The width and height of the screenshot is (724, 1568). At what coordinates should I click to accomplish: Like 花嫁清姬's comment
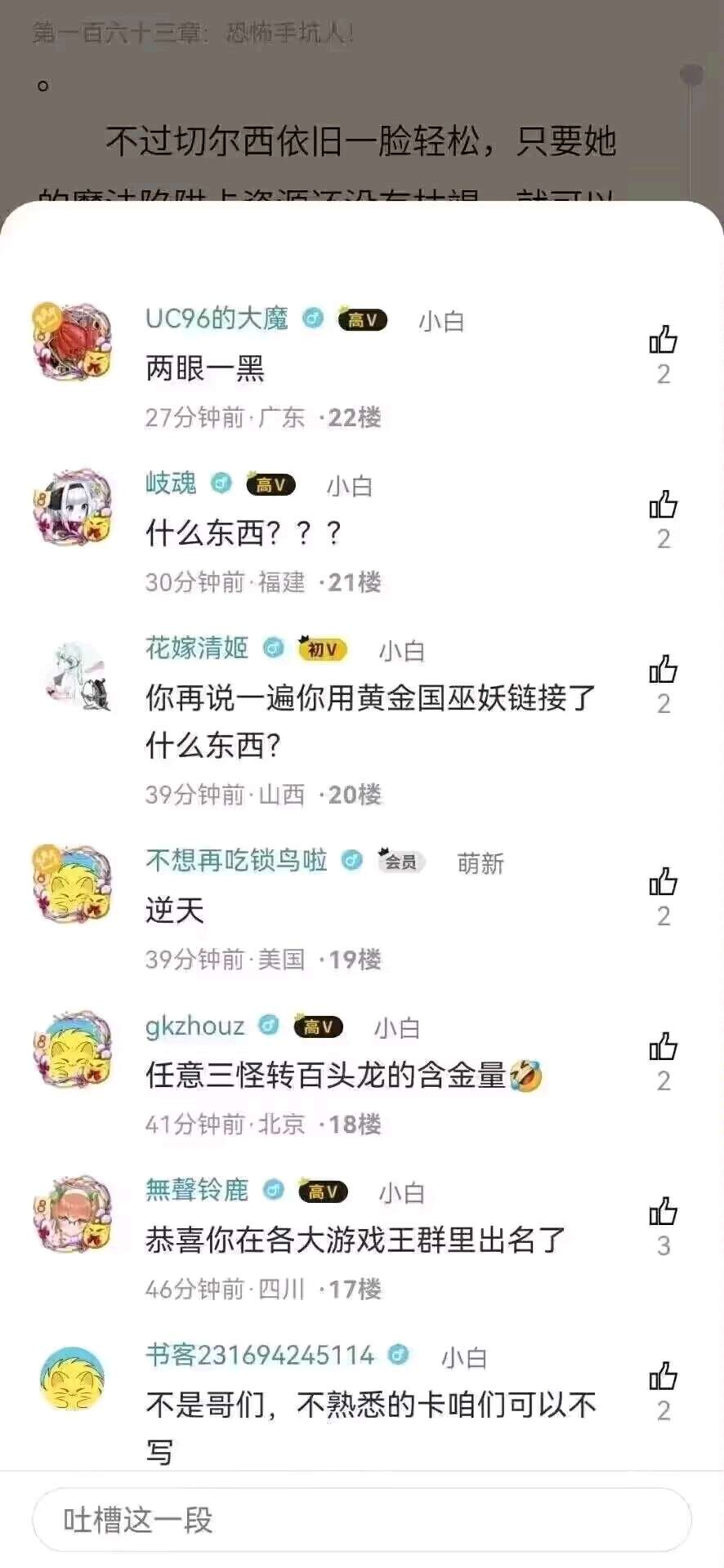point(663,670)
